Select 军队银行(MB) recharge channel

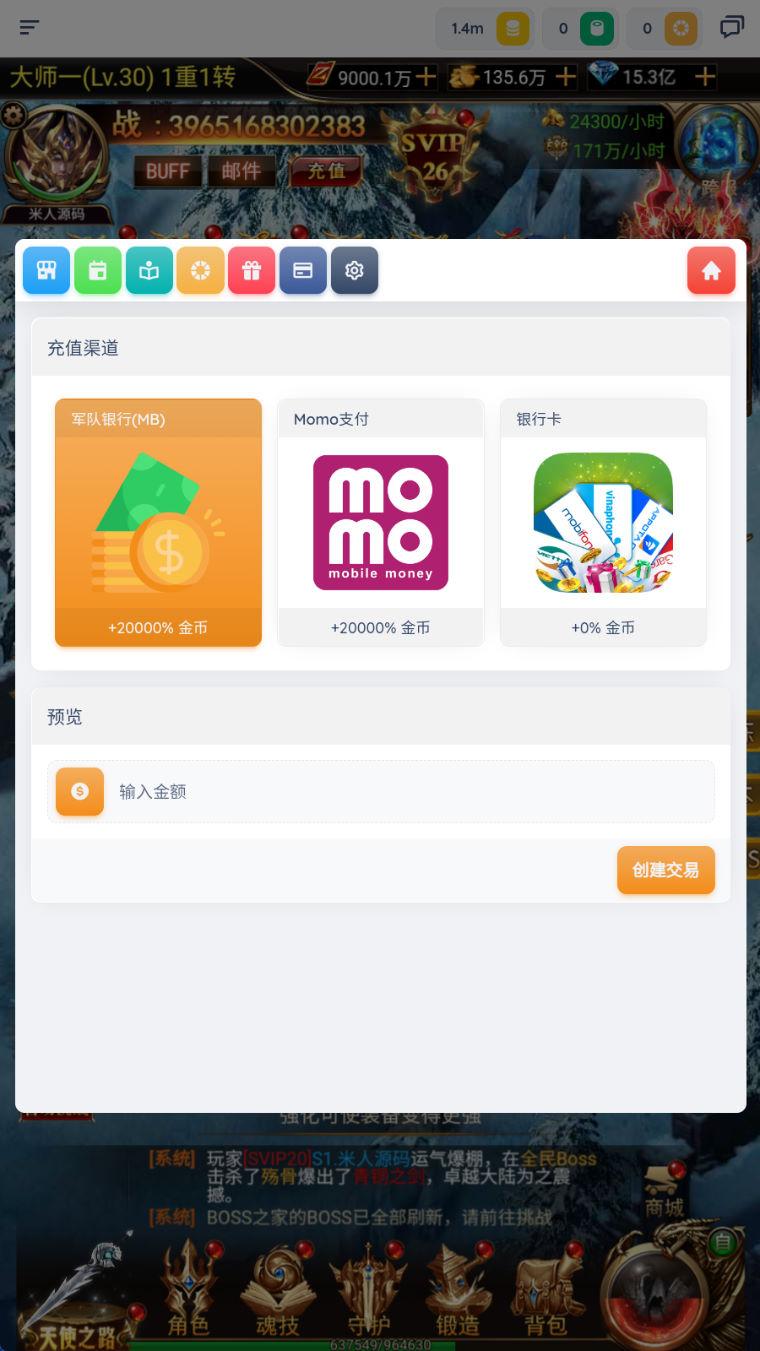pos(158,522)
